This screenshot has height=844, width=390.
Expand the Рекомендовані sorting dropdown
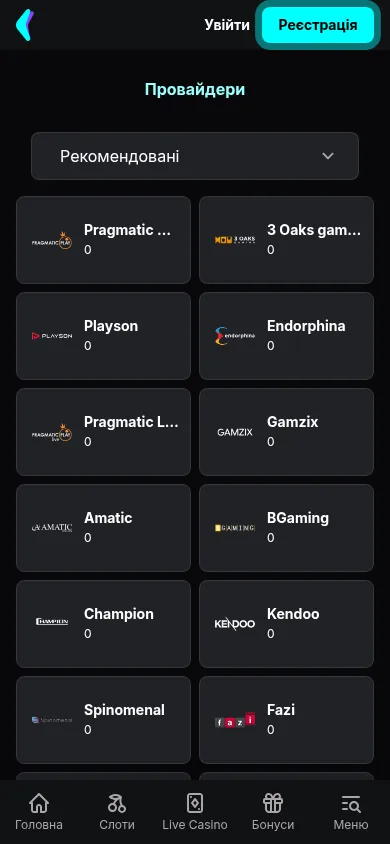(x=195, y=156)
